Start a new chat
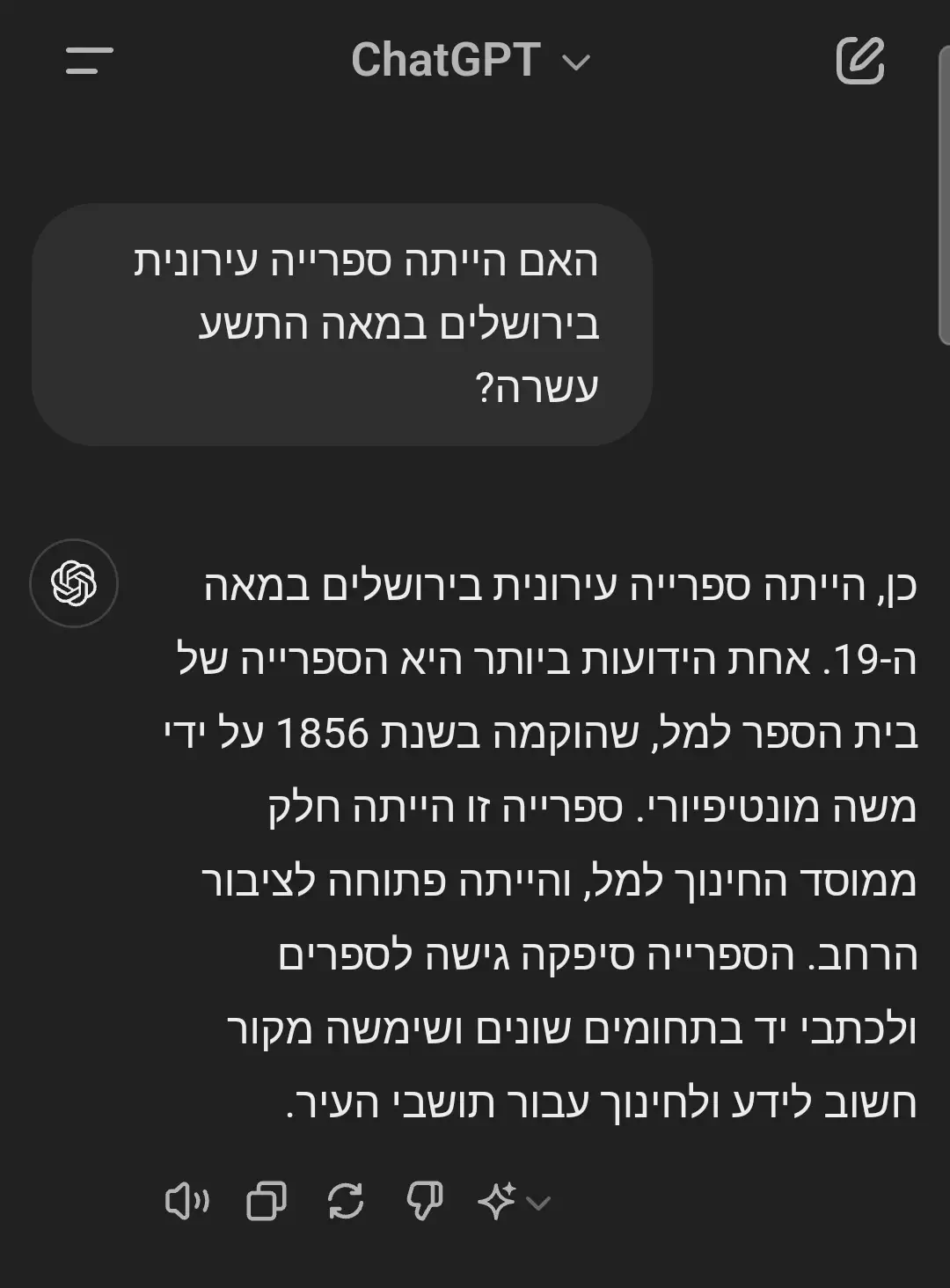This screenshot has height=1288, width=950. tap(859, 61)
